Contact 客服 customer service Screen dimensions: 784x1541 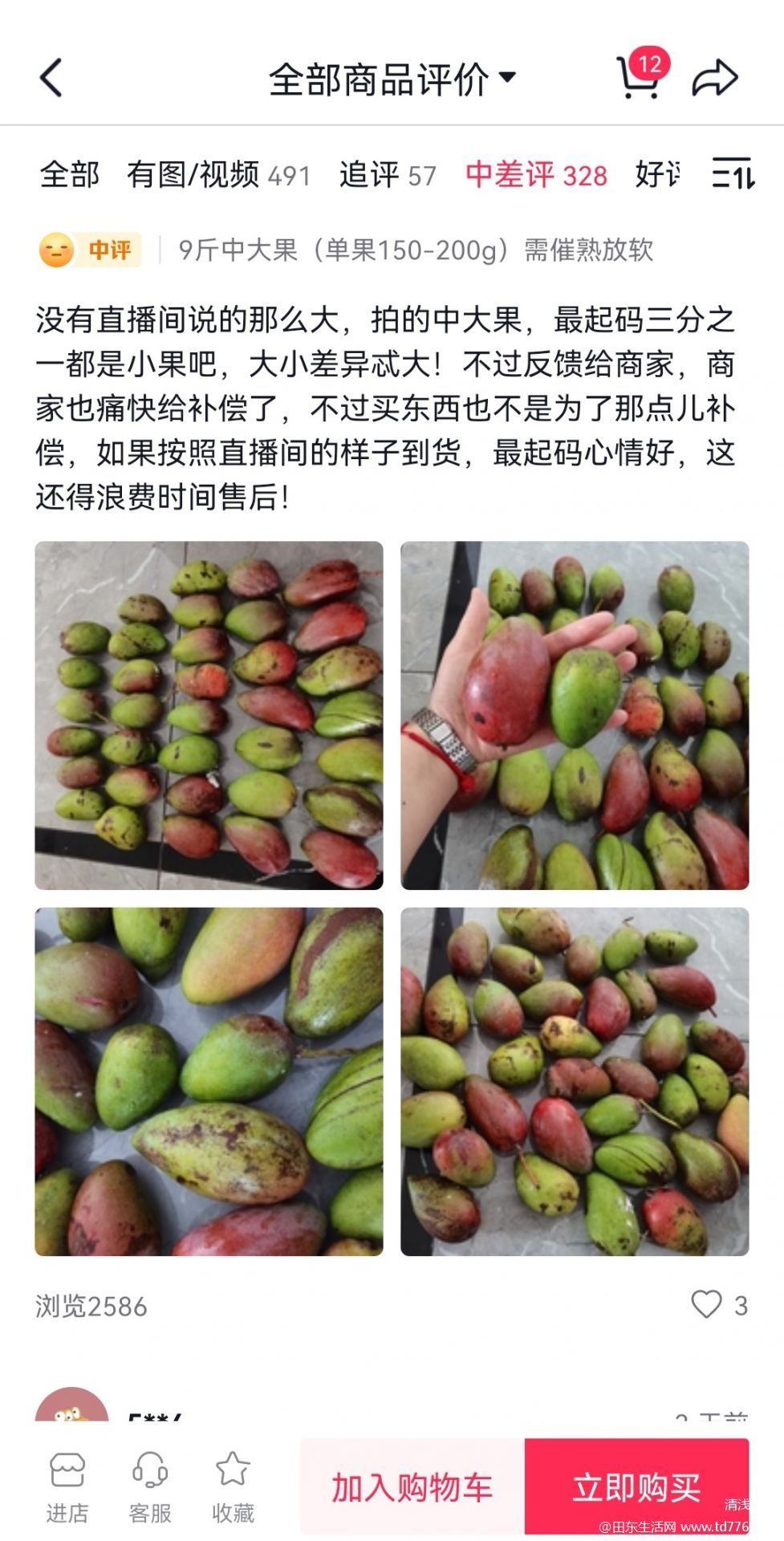pyautogui.click(x=150, y=1486)
